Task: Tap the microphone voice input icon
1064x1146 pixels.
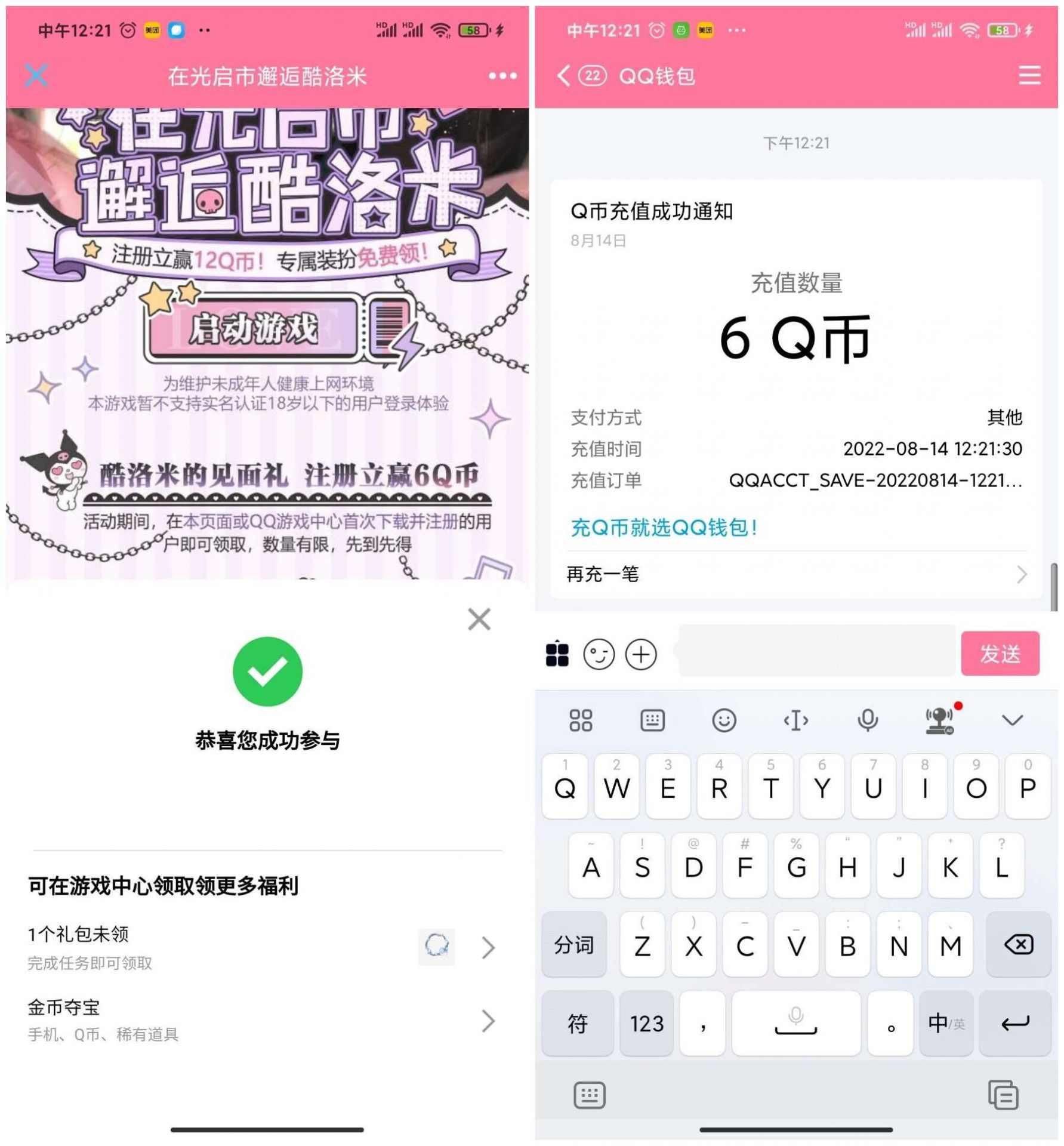Action: pyautogui.click(x=867, y=720)
